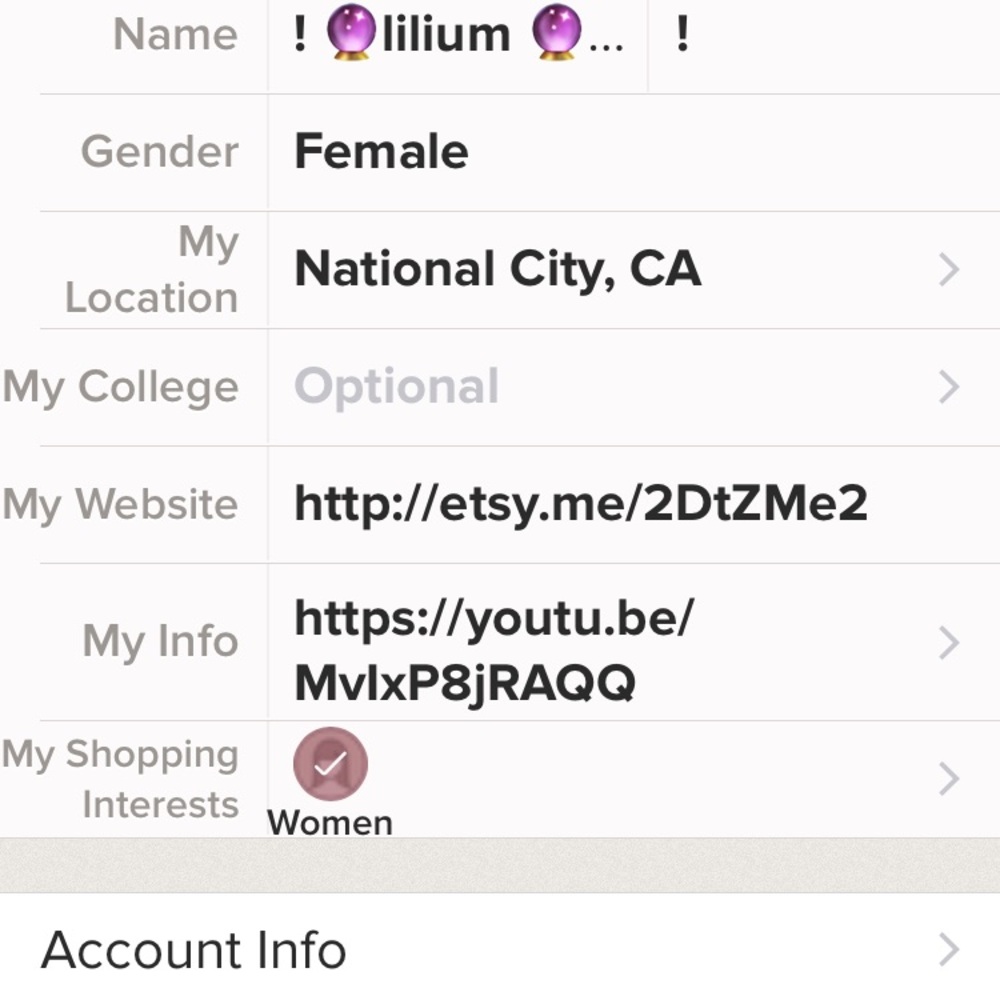
Task: Change the Gender field showing Female
Action: click(620, 153)
